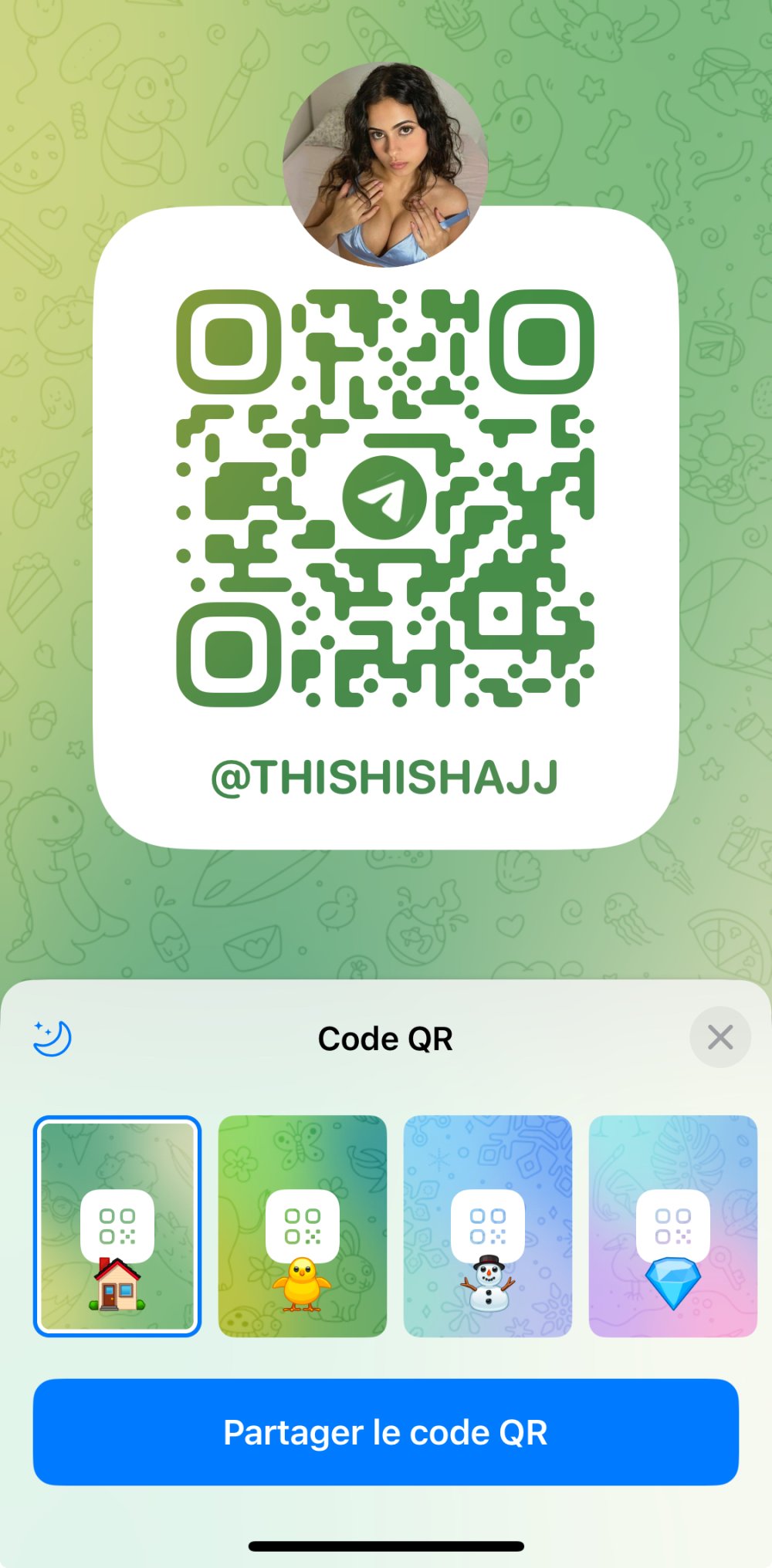Choose the chick theme

303,1226
